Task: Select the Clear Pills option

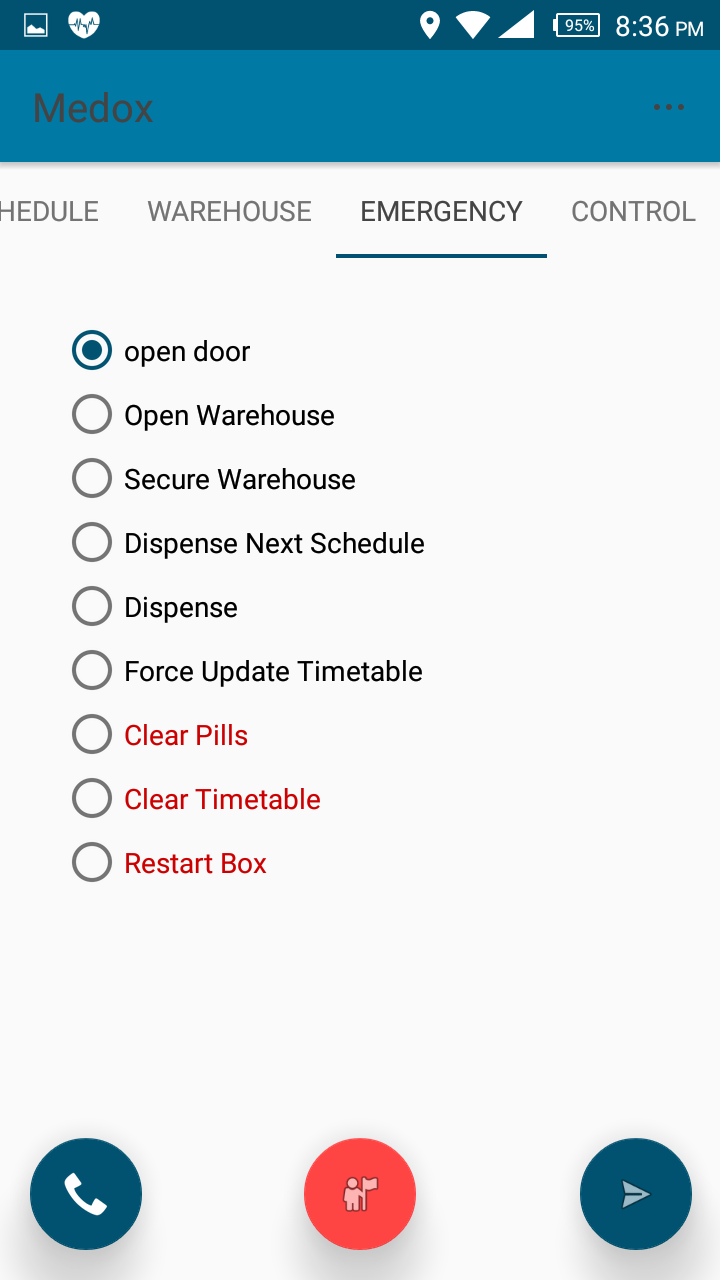Action: point(160,735)
